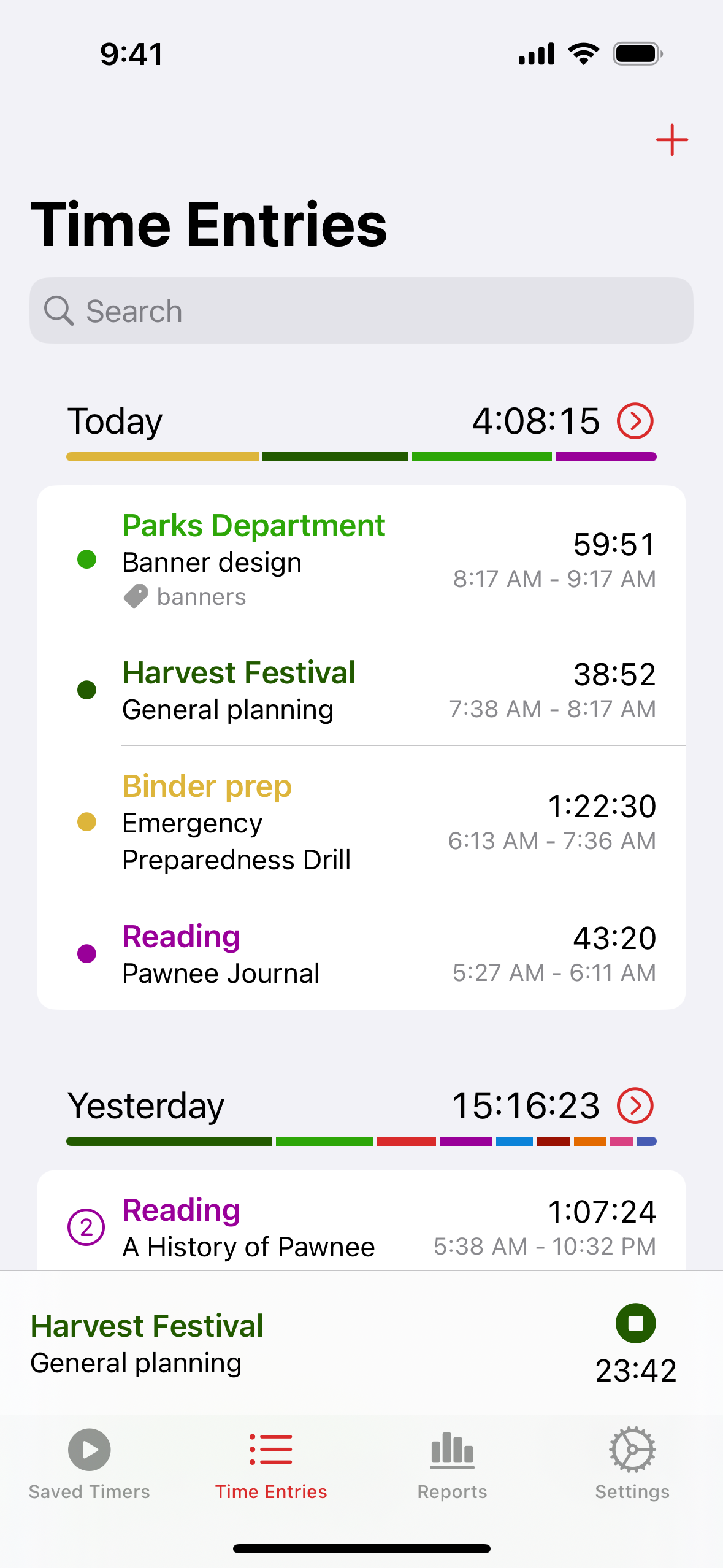Open the Binder prep entry

pyautogui.click(x=361, y=821)
